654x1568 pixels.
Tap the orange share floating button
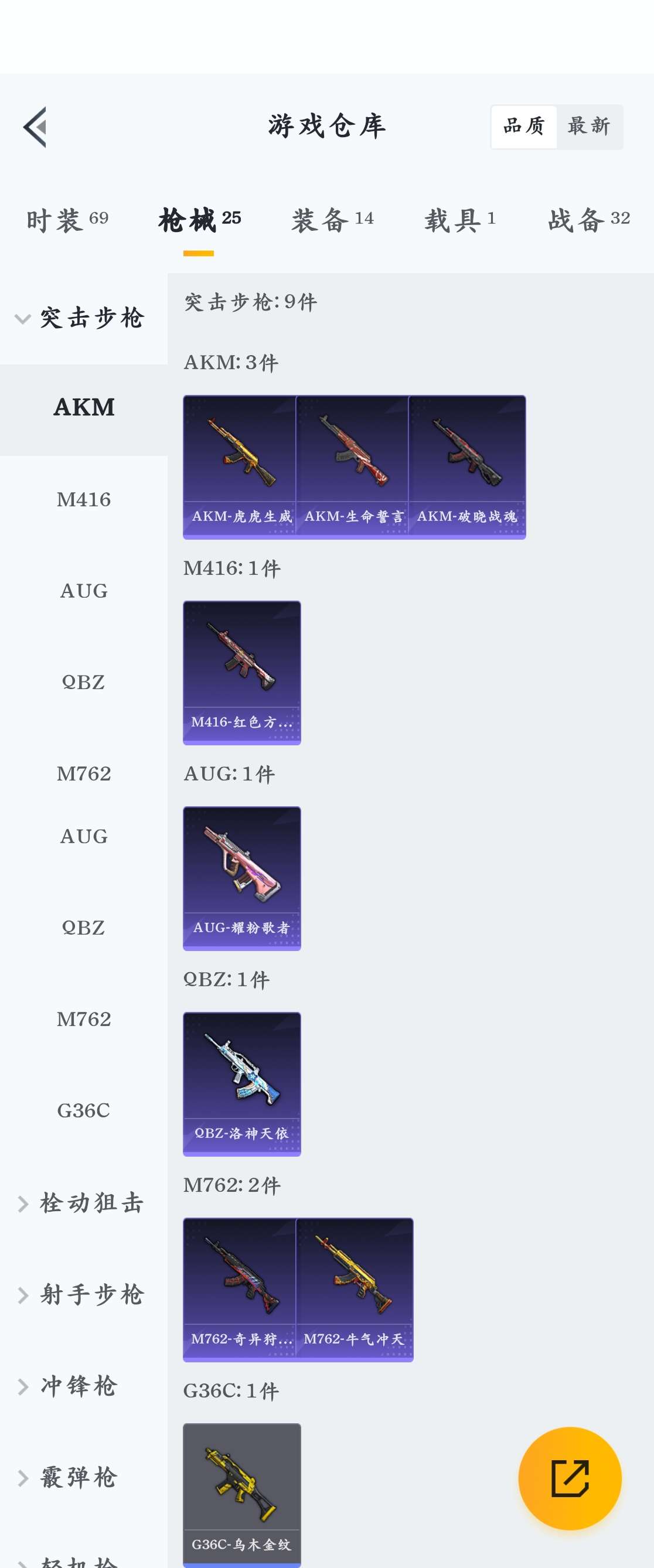coord(570,1478)
